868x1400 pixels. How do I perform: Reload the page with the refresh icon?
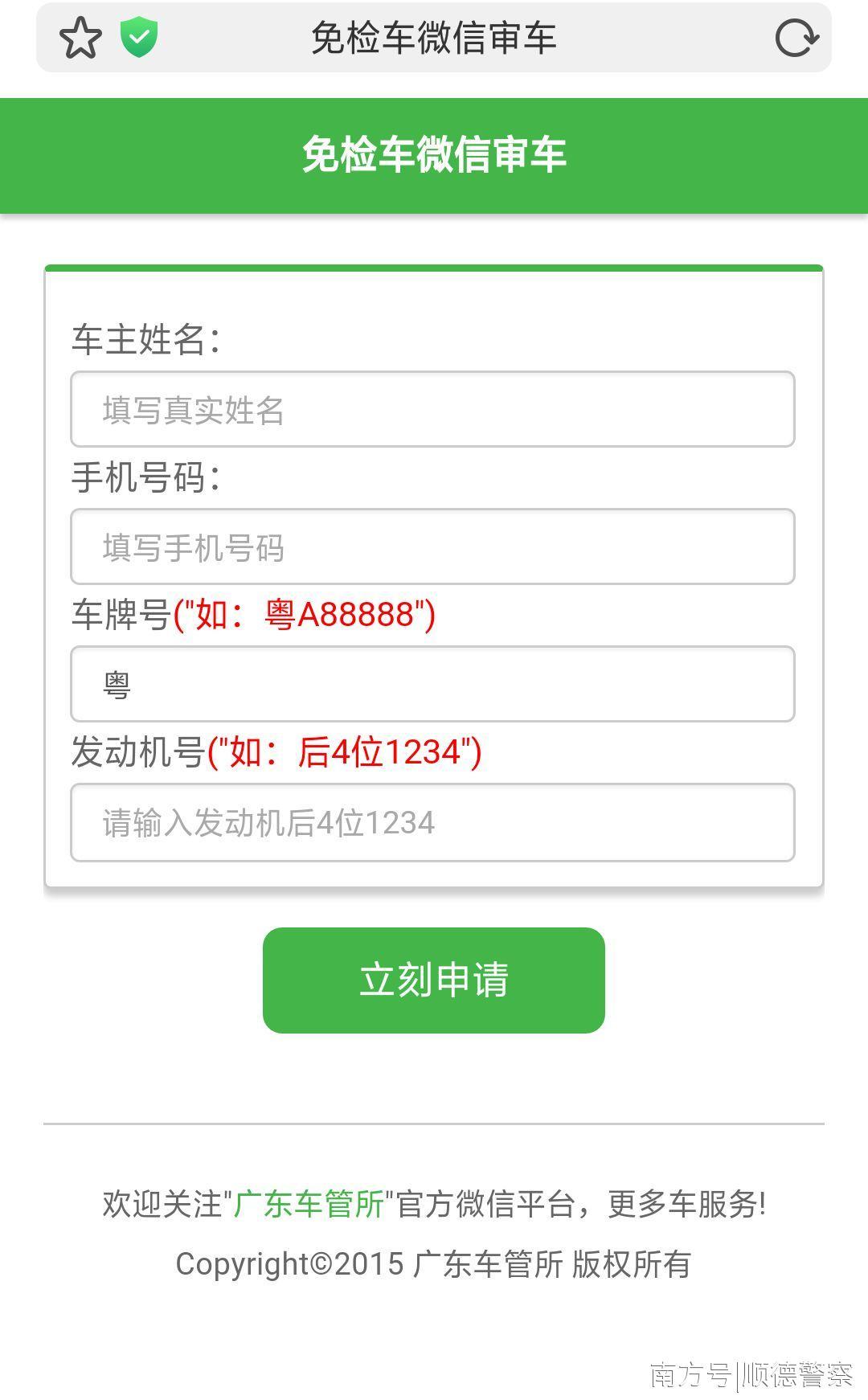coord(796,38)
